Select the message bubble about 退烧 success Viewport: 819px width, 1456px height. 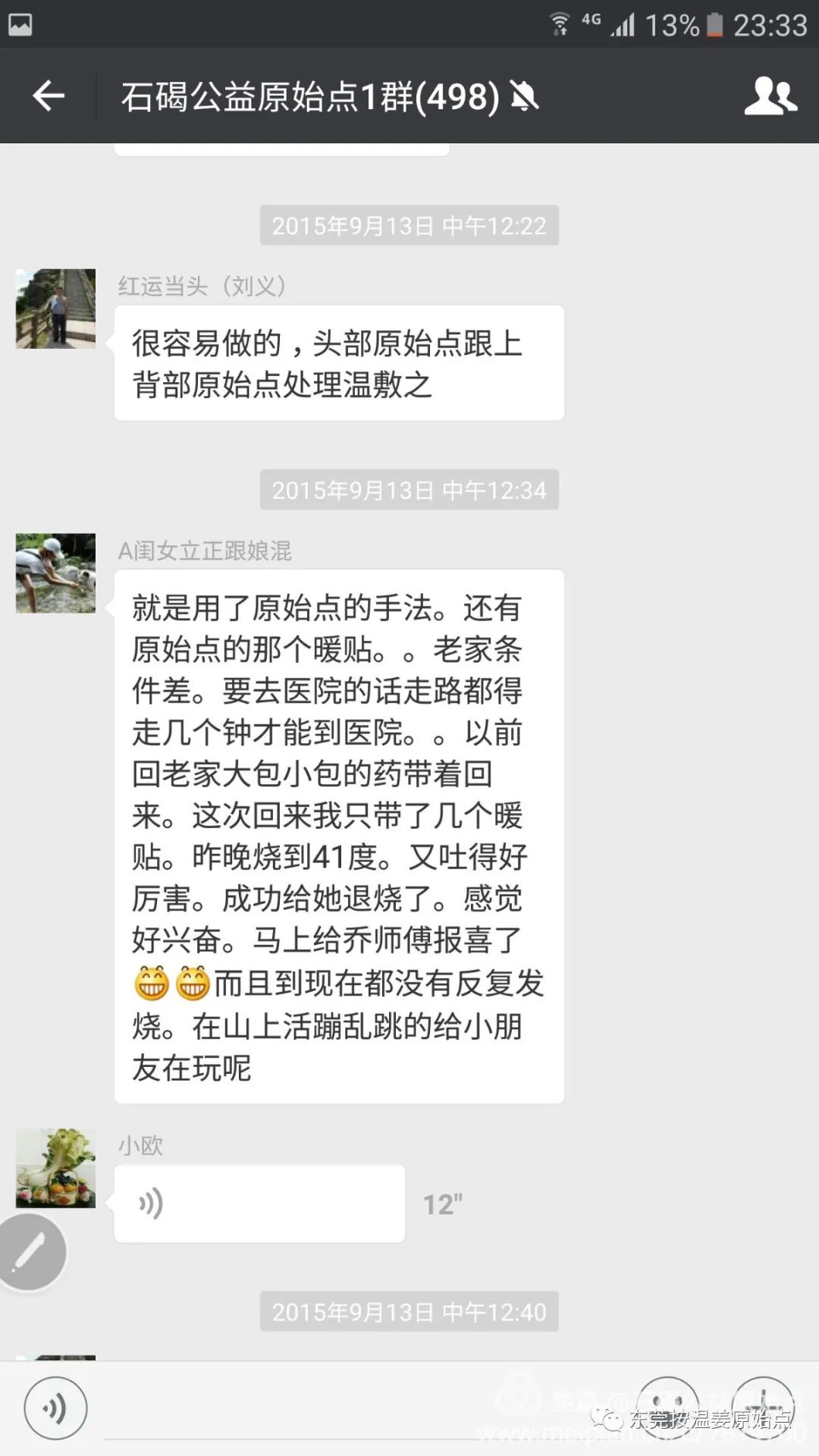pos(339,834)
